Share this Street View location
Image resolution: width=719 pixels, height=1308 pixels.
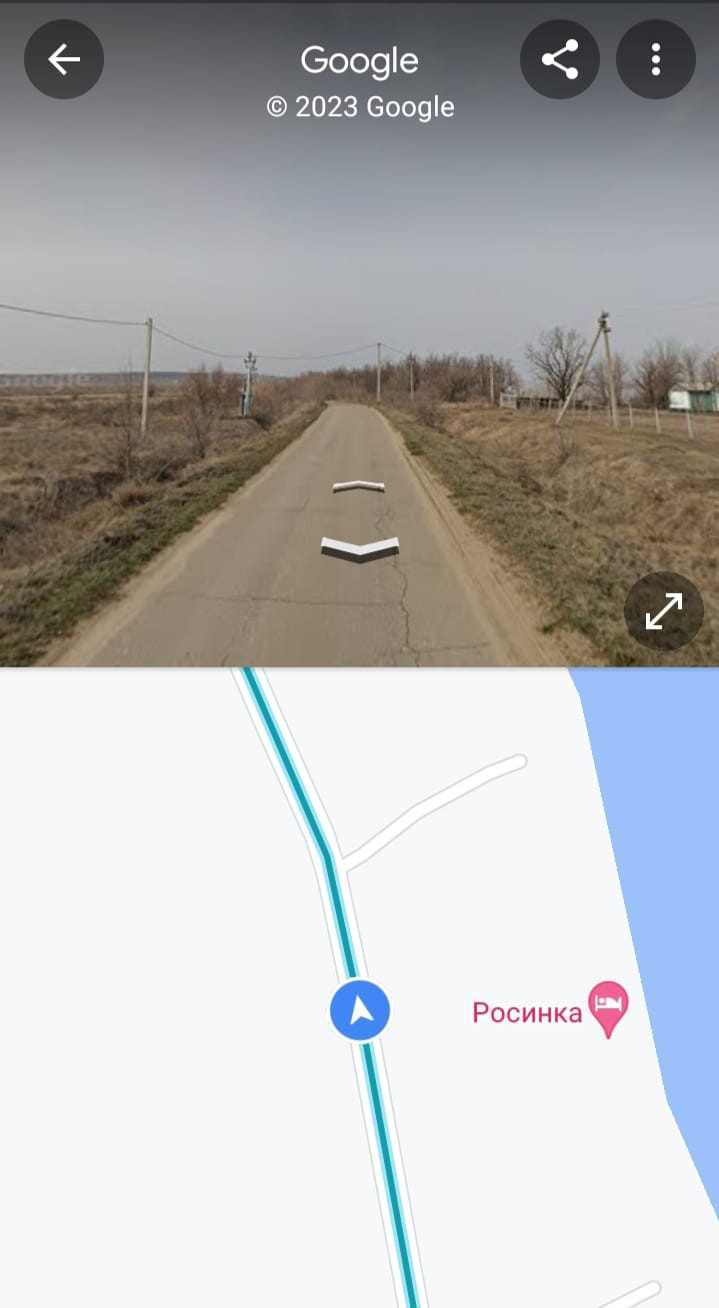pos(560,60)
